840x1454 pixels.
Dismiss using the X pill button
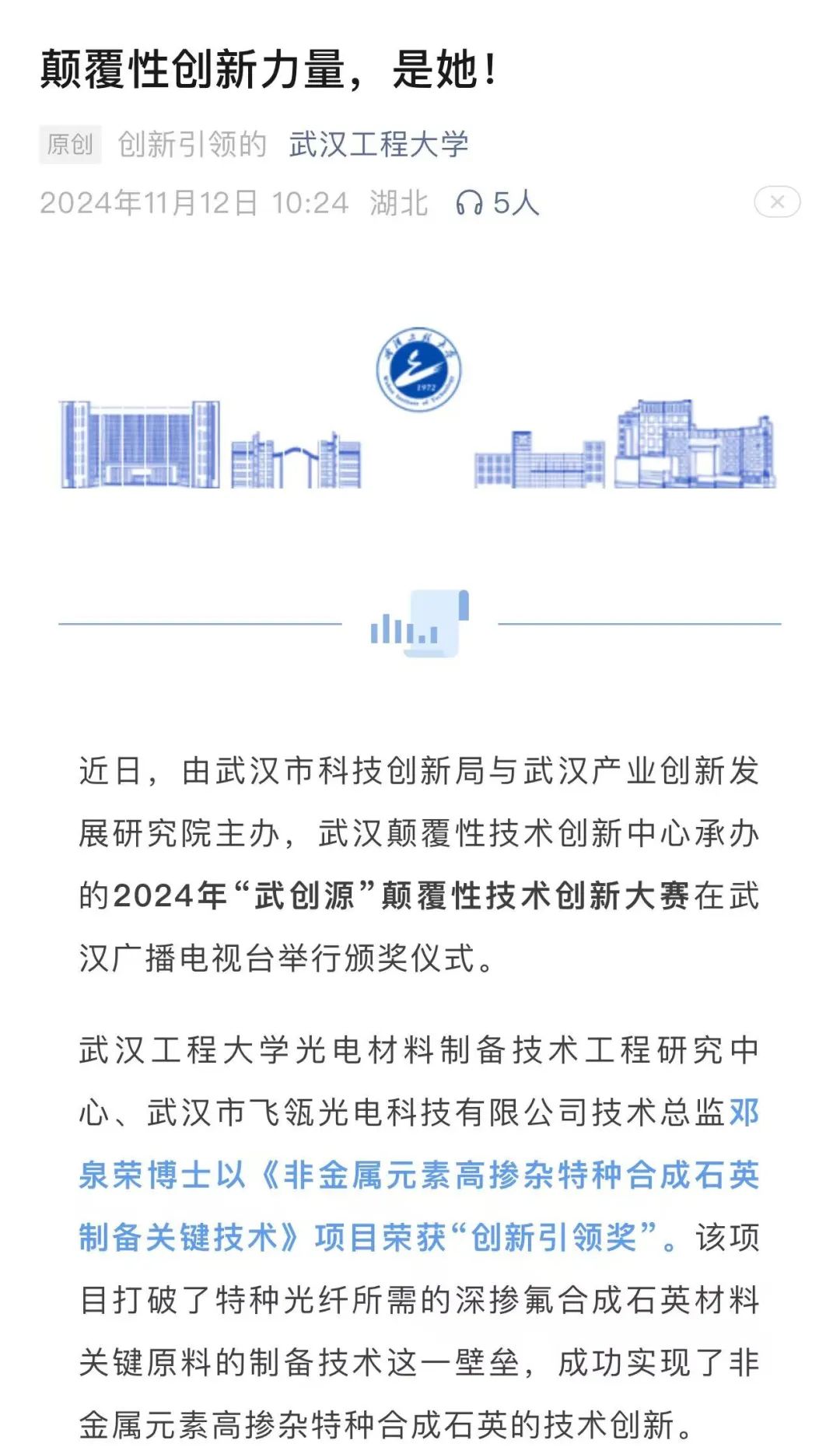(776, 202)
